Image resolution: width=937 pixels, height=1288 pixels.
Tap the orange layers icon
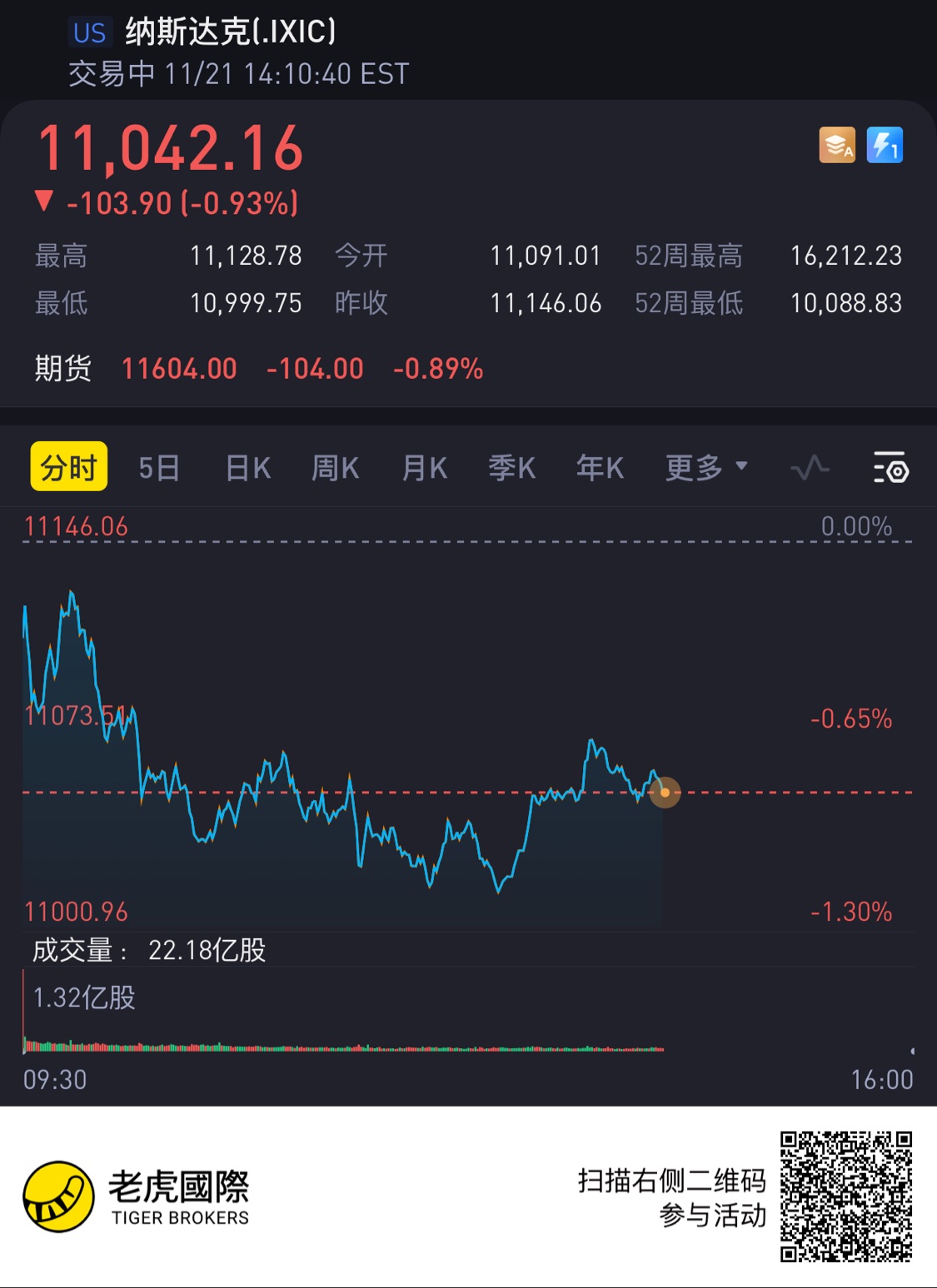pyautogui.click(x=837, y=146)
